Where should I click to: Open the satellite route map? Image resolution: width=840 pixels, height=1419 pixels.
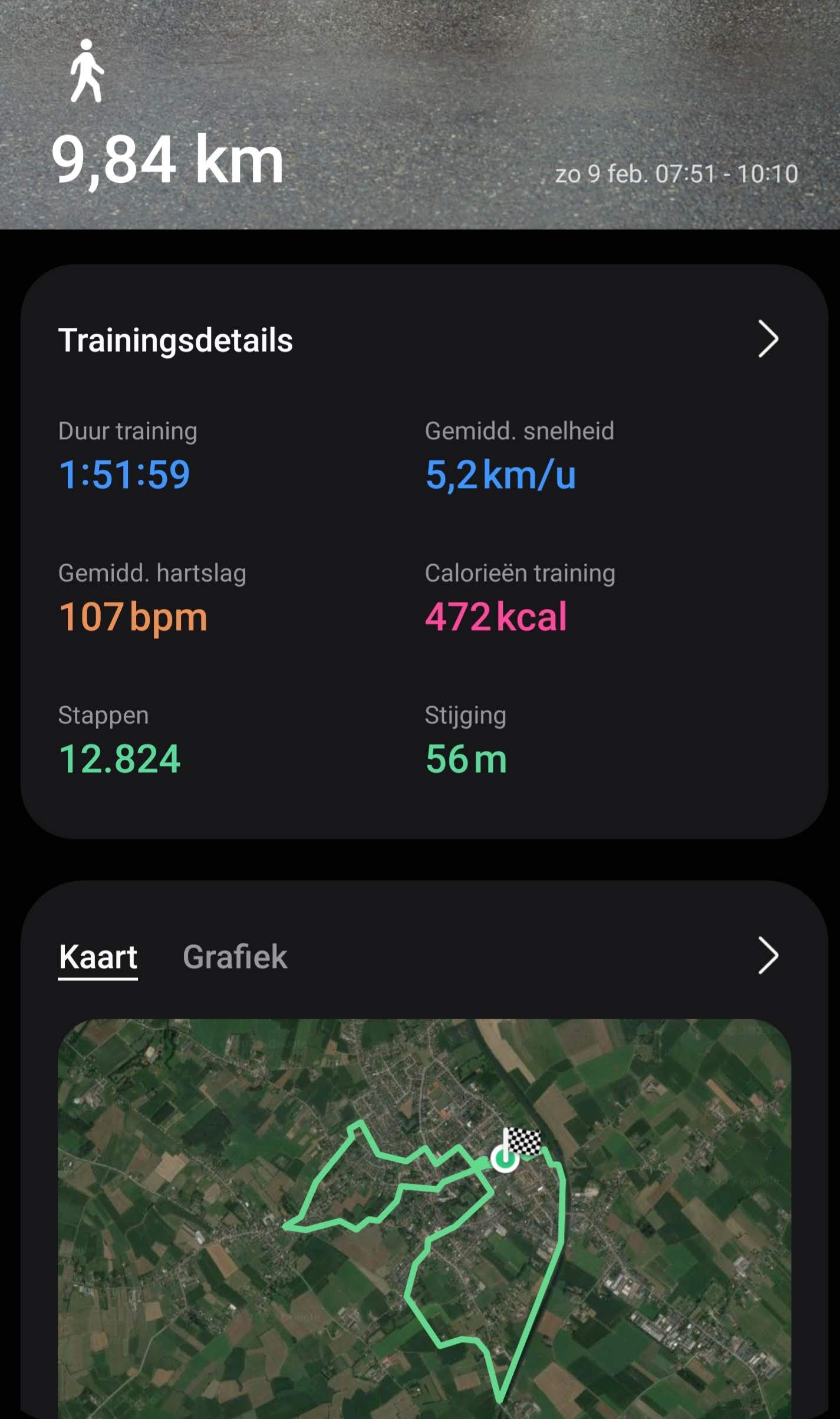click(x=423, y=1214)
